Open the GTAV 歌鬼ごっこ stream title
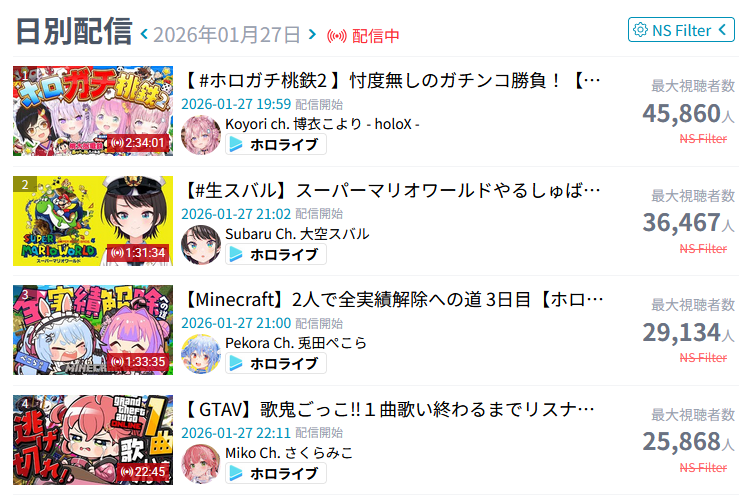Image resolution: width=749 pixels, height=499 pixels. 393,409
